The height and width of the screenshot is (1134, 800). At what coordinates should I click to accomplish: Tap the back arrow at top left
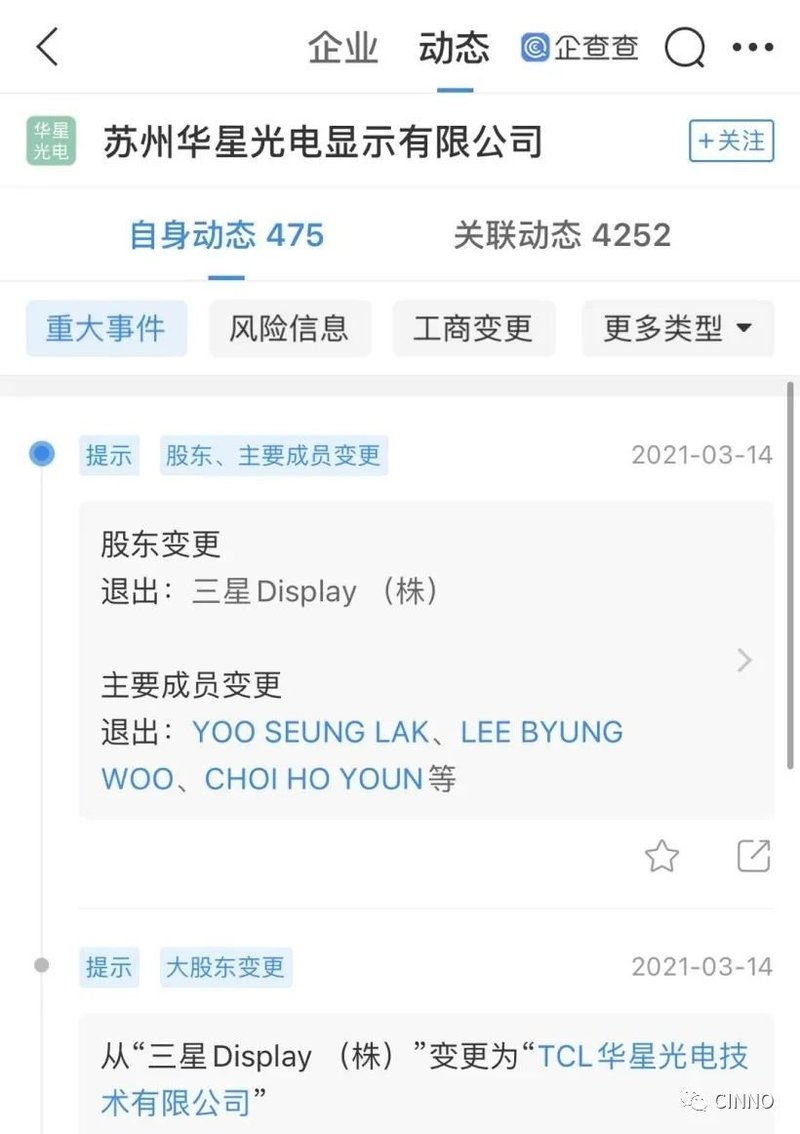45,46
